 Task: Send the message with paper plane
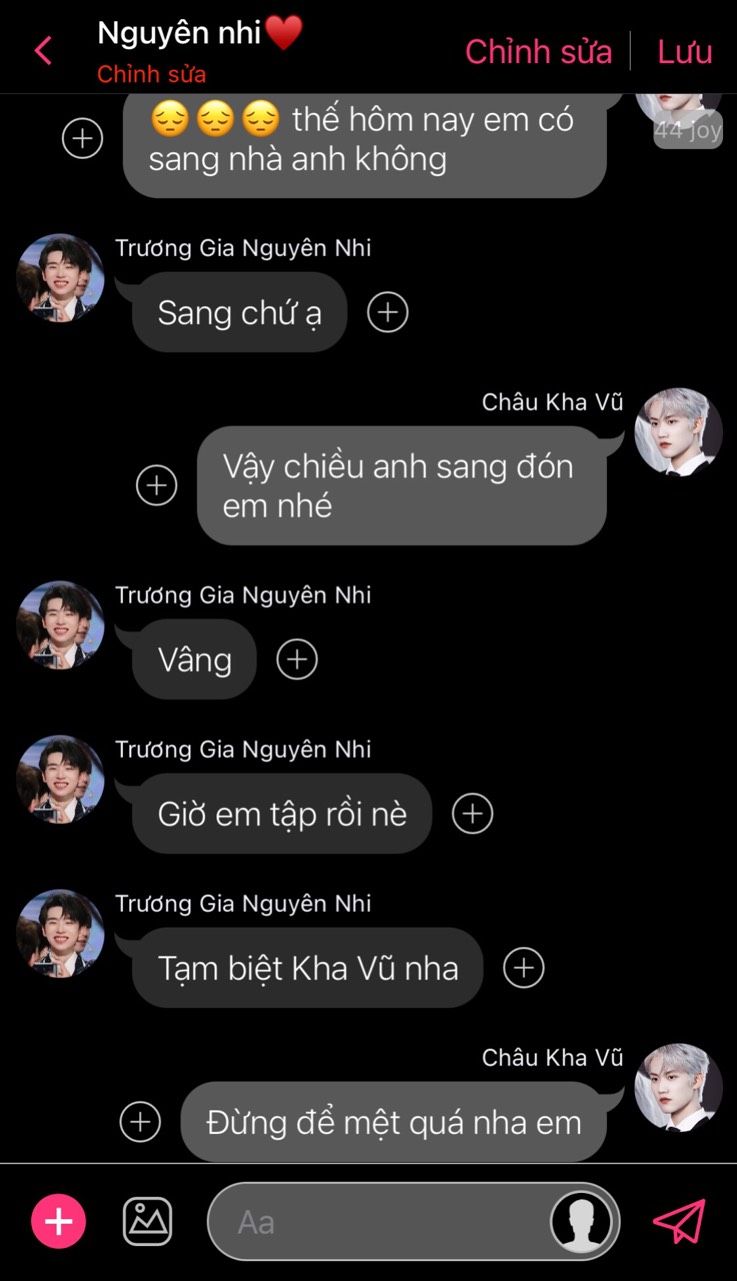[680, 1221]
